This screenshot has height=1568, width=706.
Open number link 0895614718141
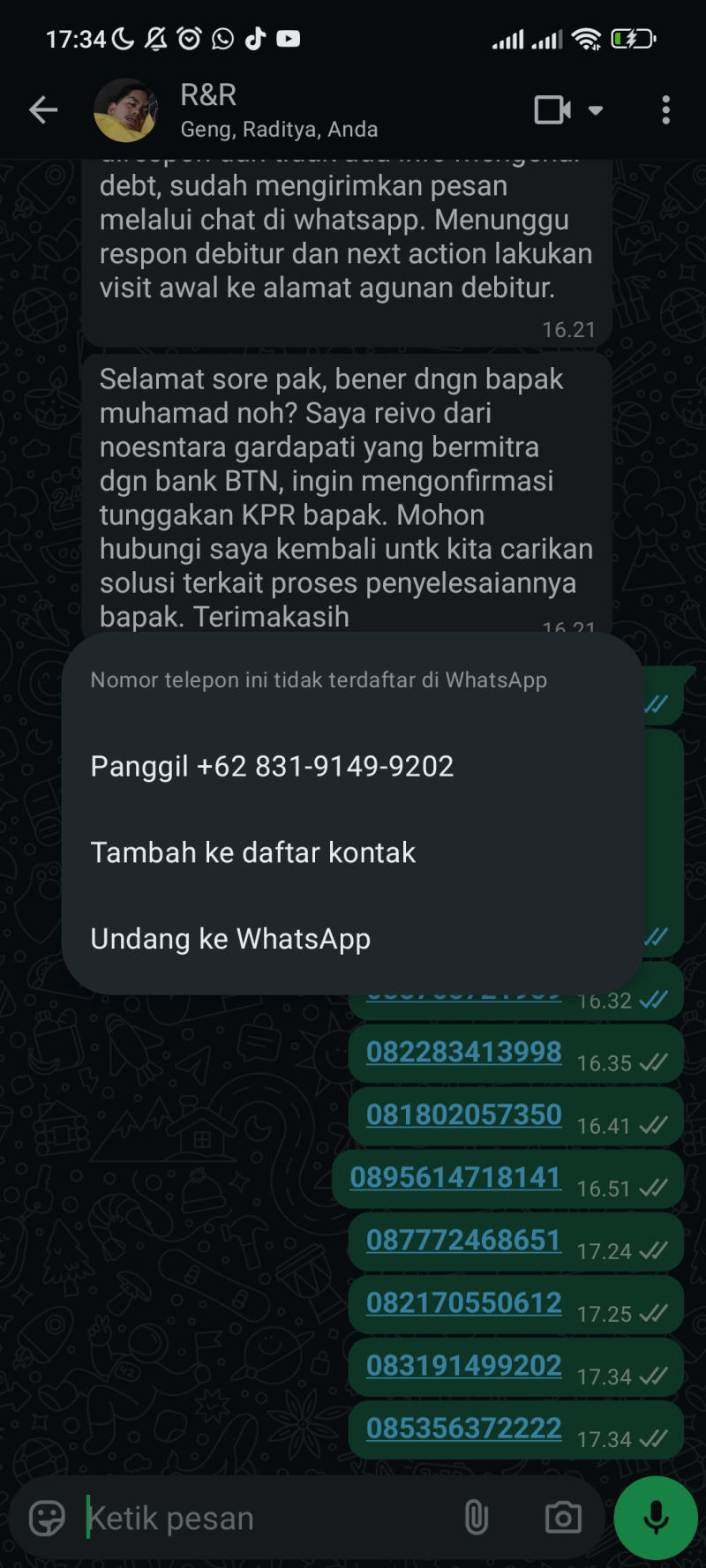click(x=454, y=1177)
